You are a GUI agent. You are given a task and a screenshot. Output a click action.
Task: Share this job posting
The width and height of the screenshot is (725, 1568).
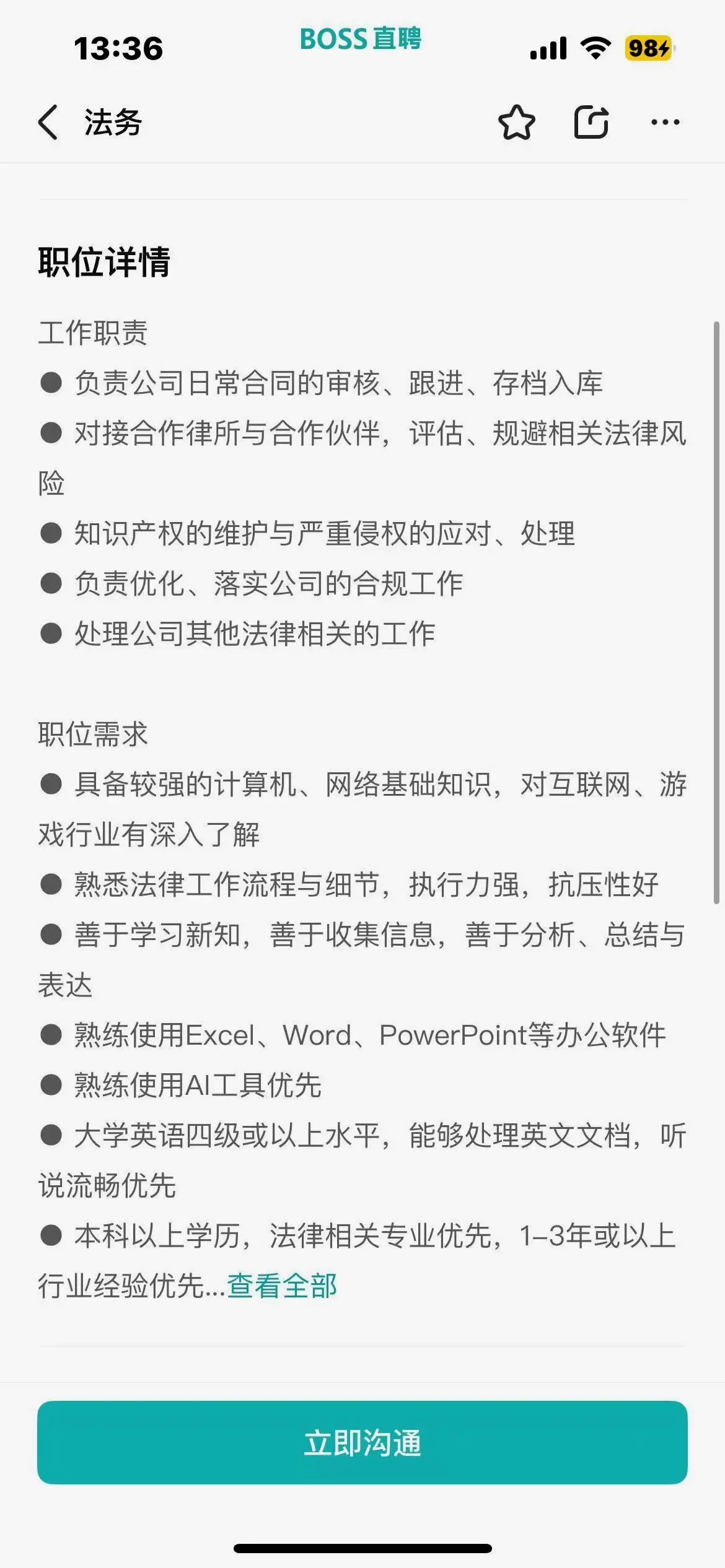[591, 122]
